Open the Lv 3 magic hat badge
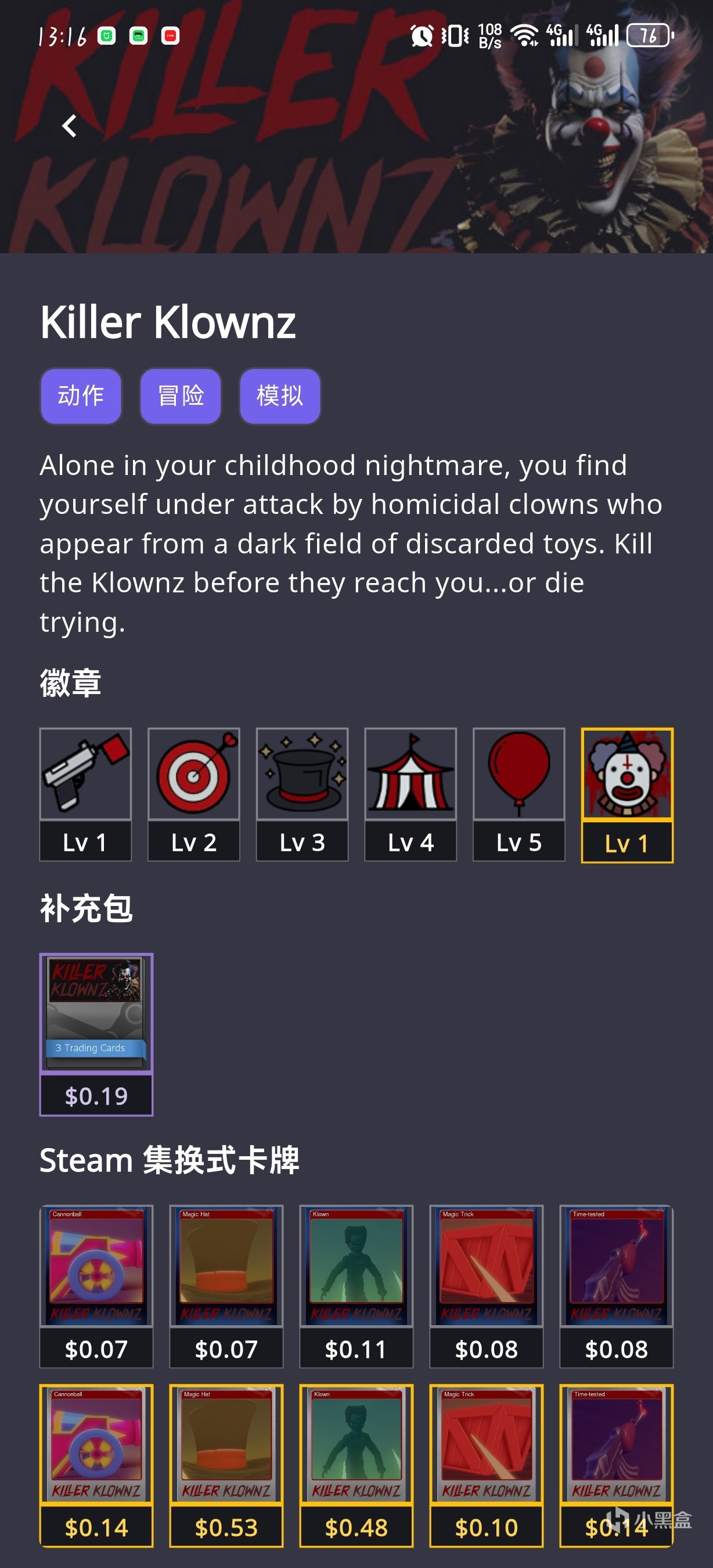713x1568 pixels. 302,793
